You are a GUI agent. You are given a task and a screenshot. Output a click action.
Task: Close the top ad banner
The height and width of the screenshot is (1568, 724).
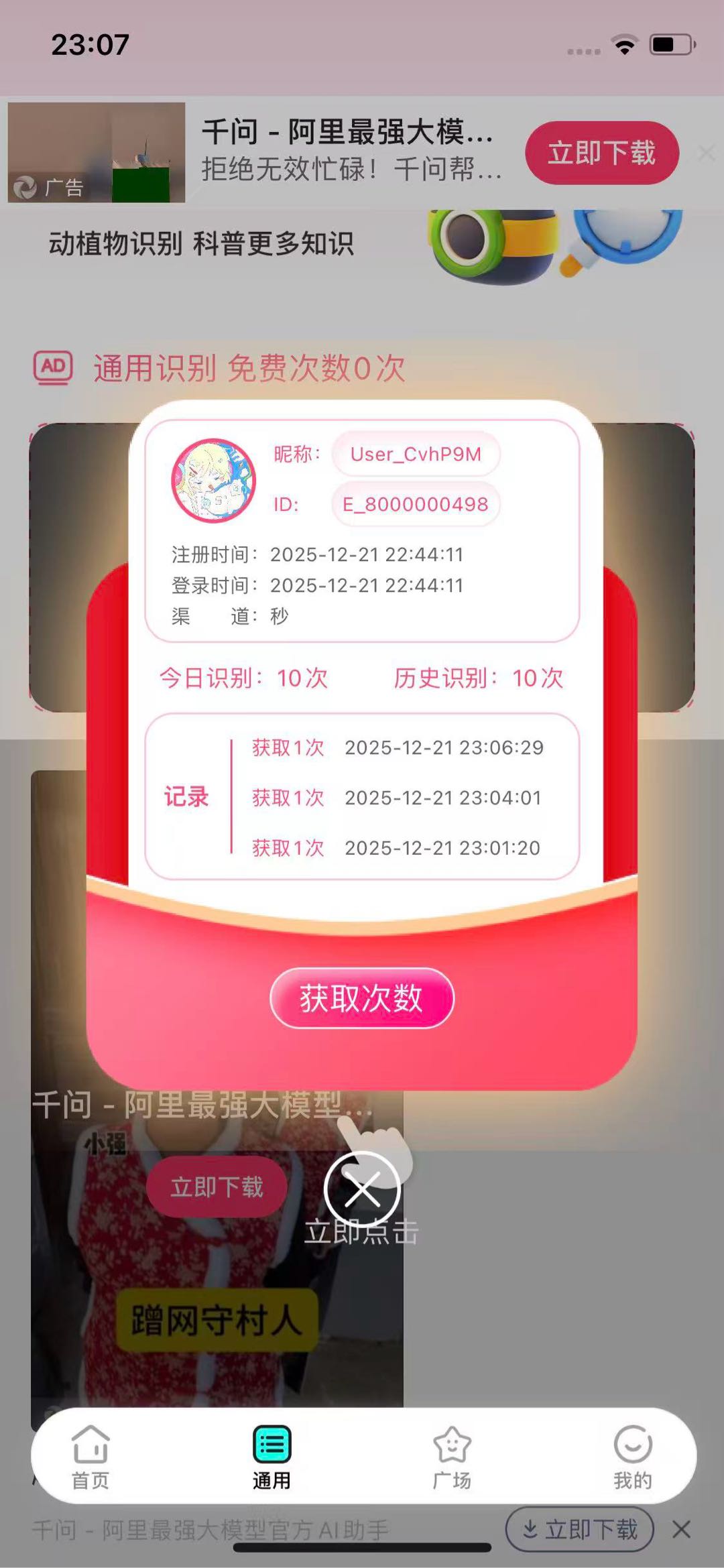click(x=705, y=153)
